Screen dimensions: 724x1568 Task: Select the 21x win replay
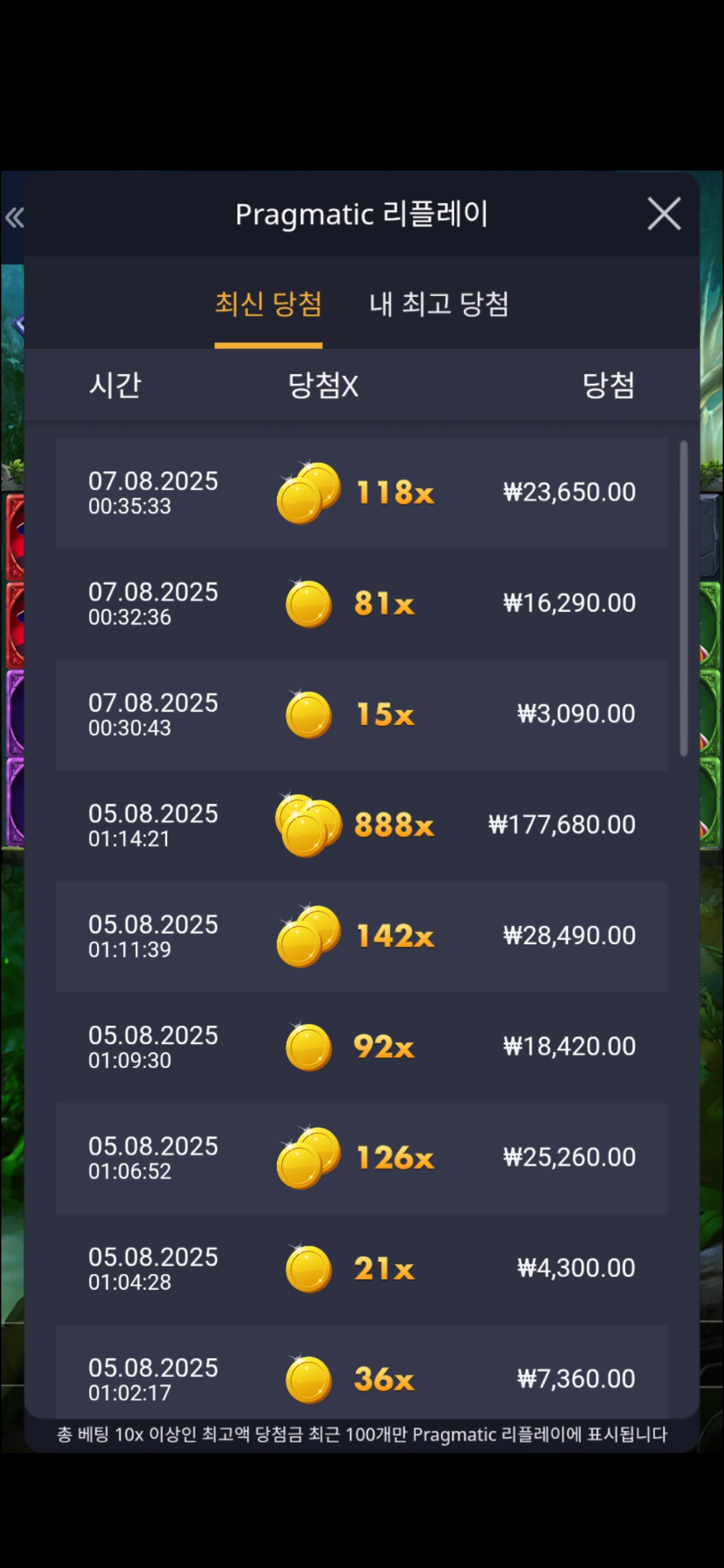361,1268
